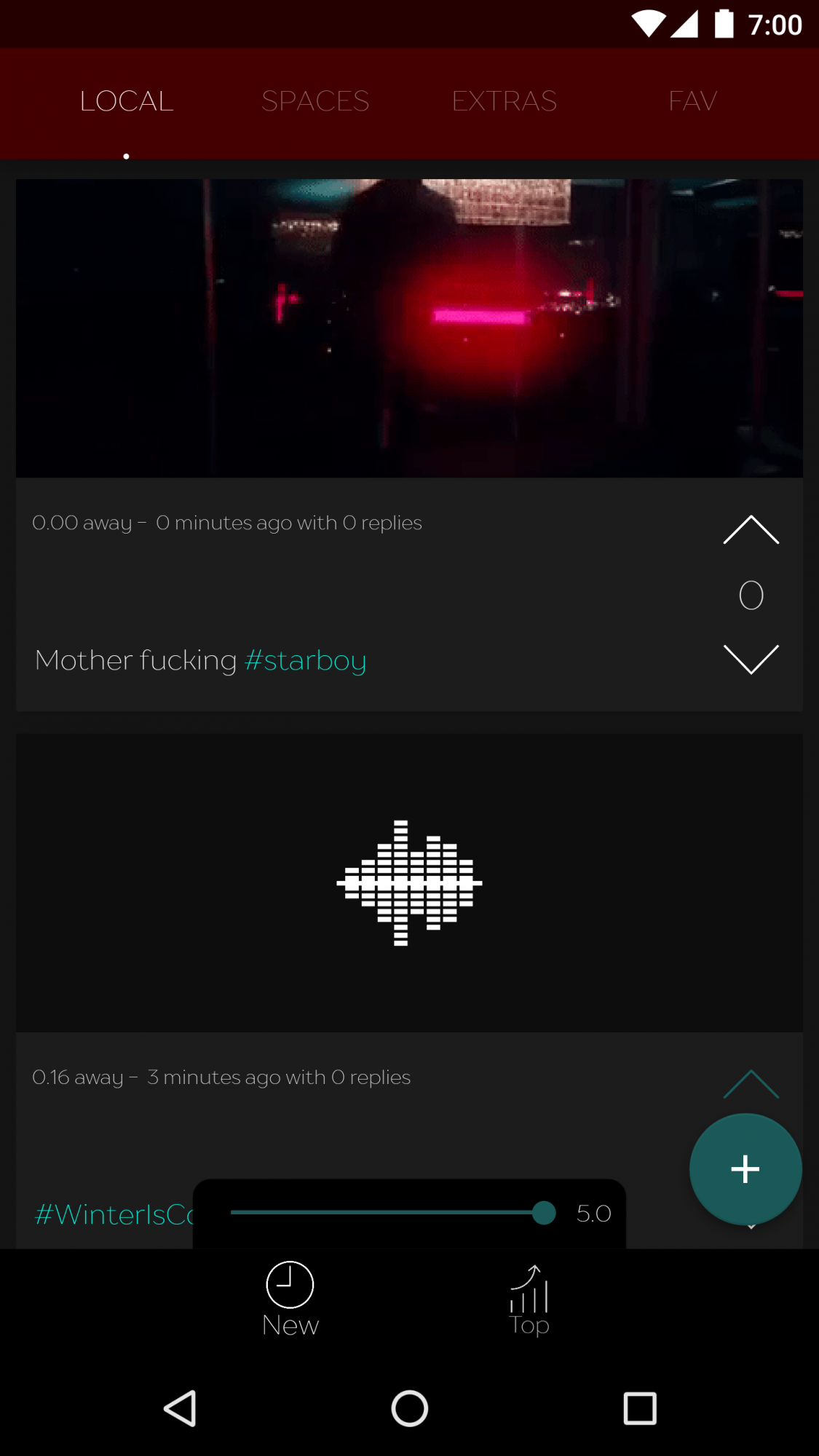Image resolution: width=819 pixels, height=1456 pixels.
Task: Play the audio waveform post
Action: [x=409, y=883]
